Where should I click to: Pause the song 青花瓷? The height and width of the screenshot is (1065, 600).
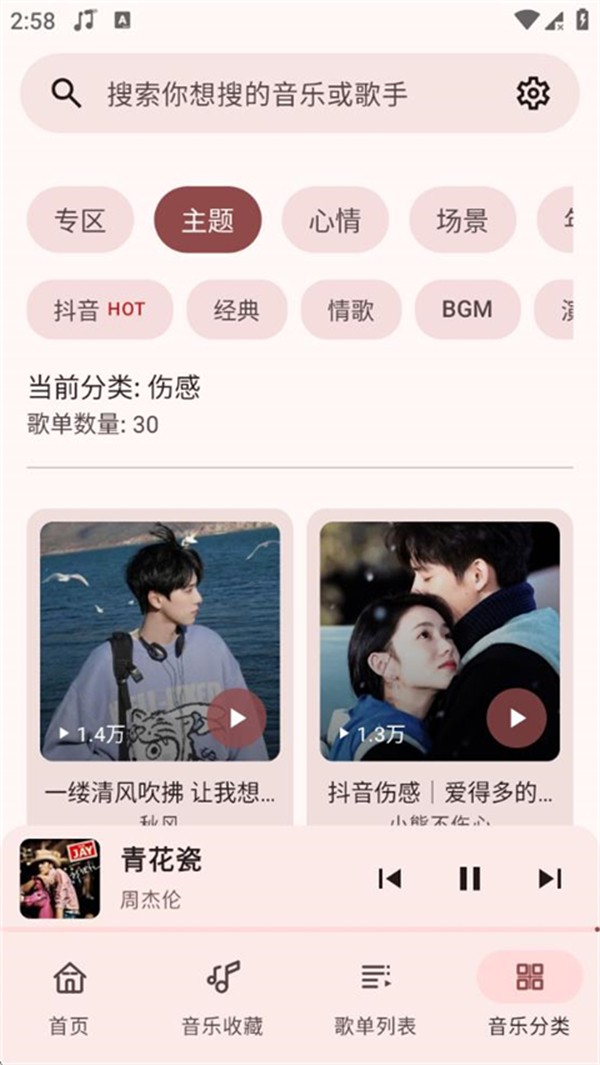(x=469, y=878)
